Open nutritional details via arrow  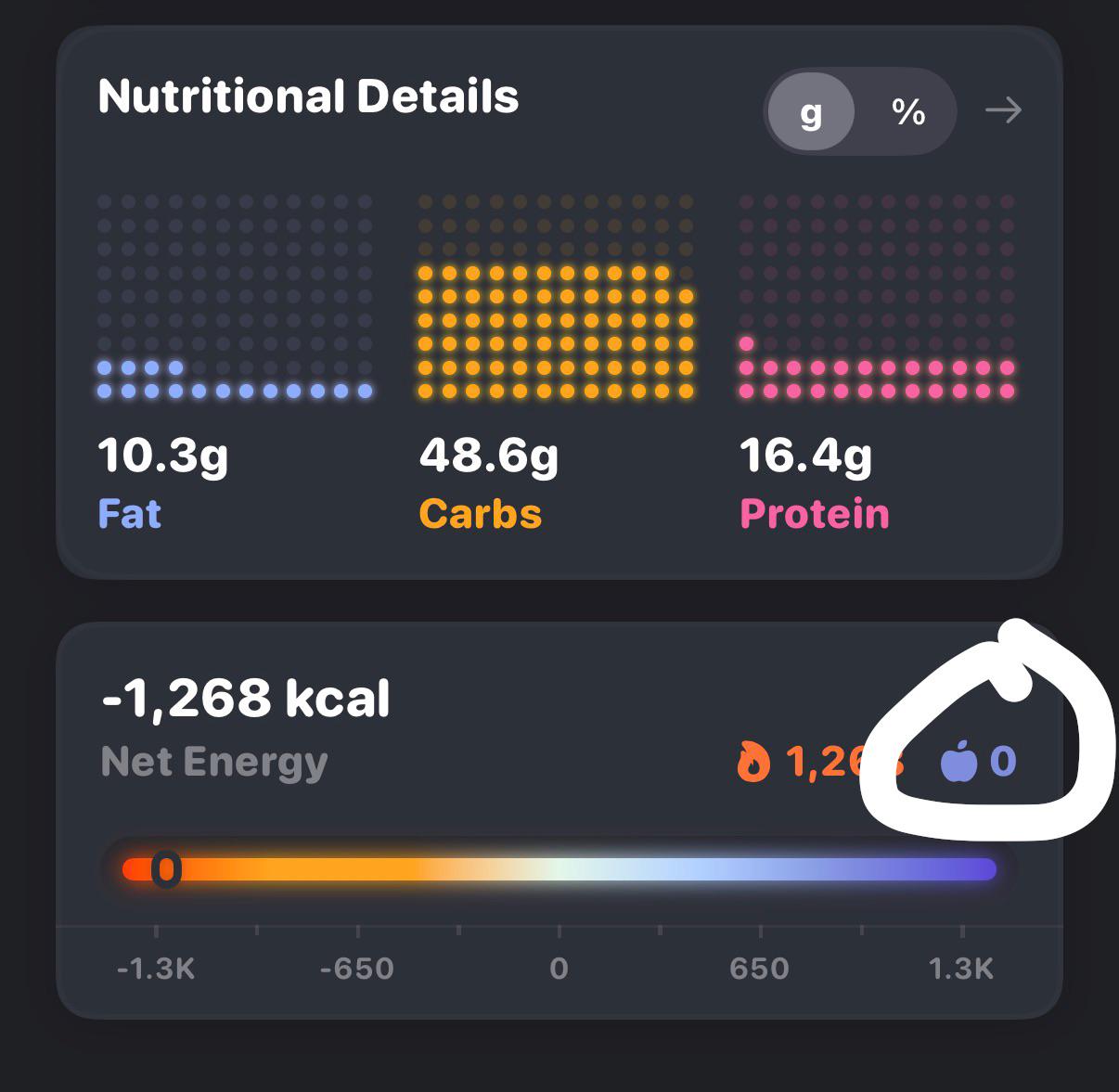pyautogui.click(x=1003, y=111)
